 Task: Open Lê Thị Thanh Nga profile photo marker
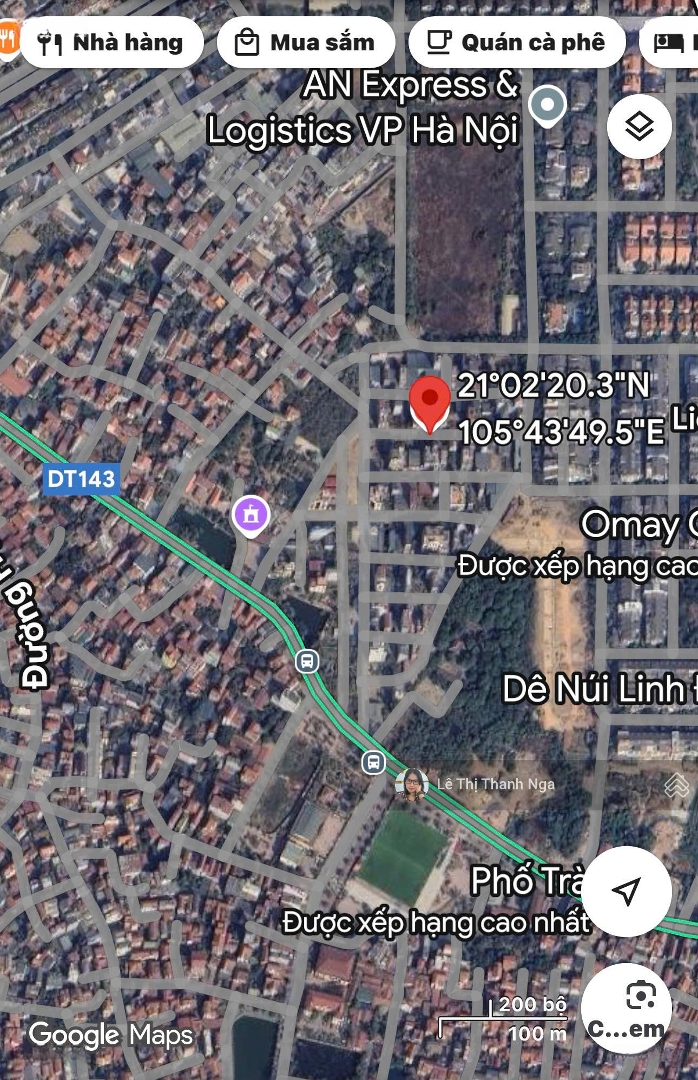pyautogui.click(x=412, y=785)
